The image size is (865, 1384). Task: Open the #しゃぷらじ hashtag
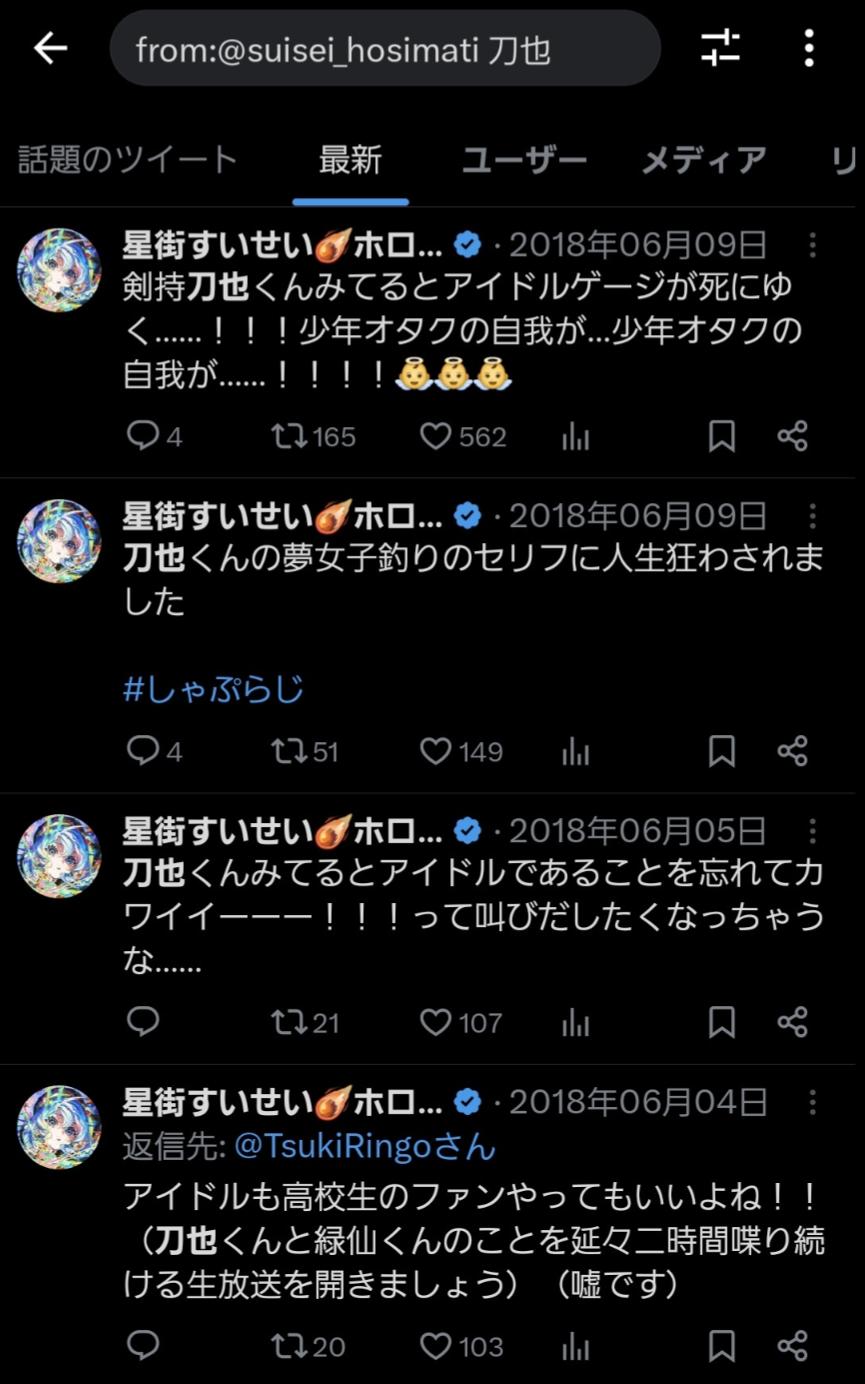213,689
